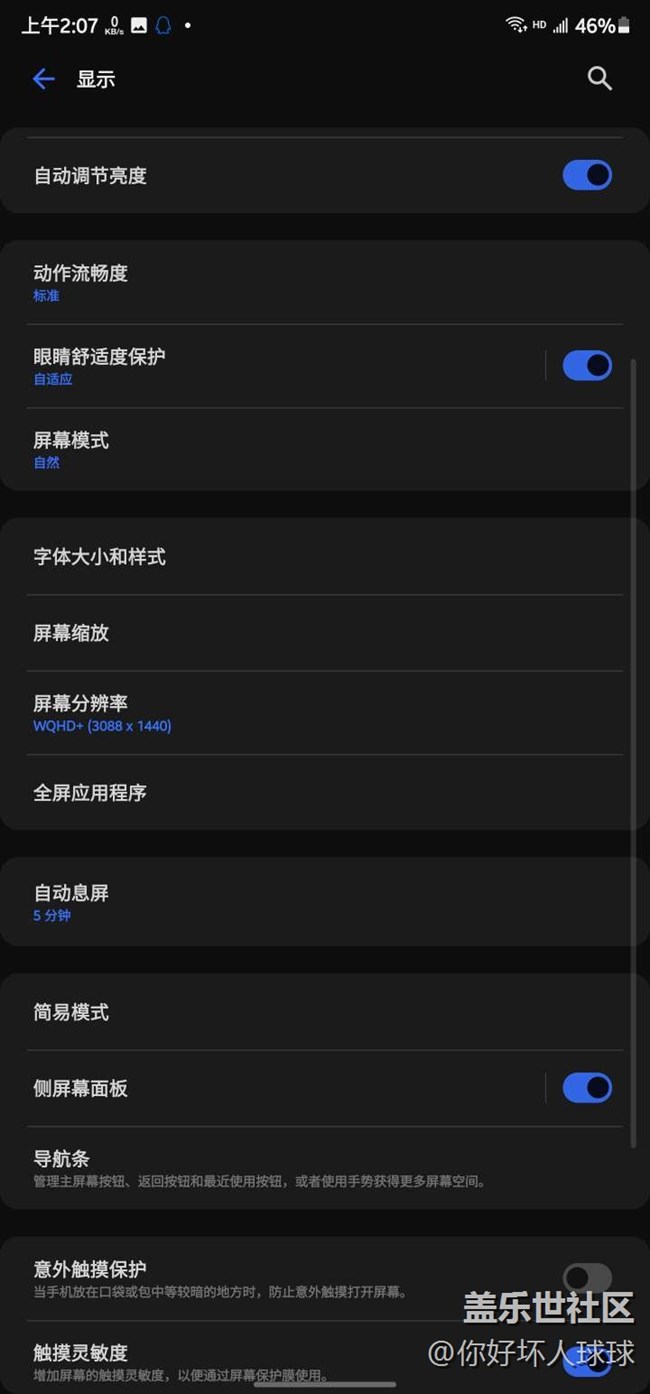Change 自动息屏 timeout

200,901
